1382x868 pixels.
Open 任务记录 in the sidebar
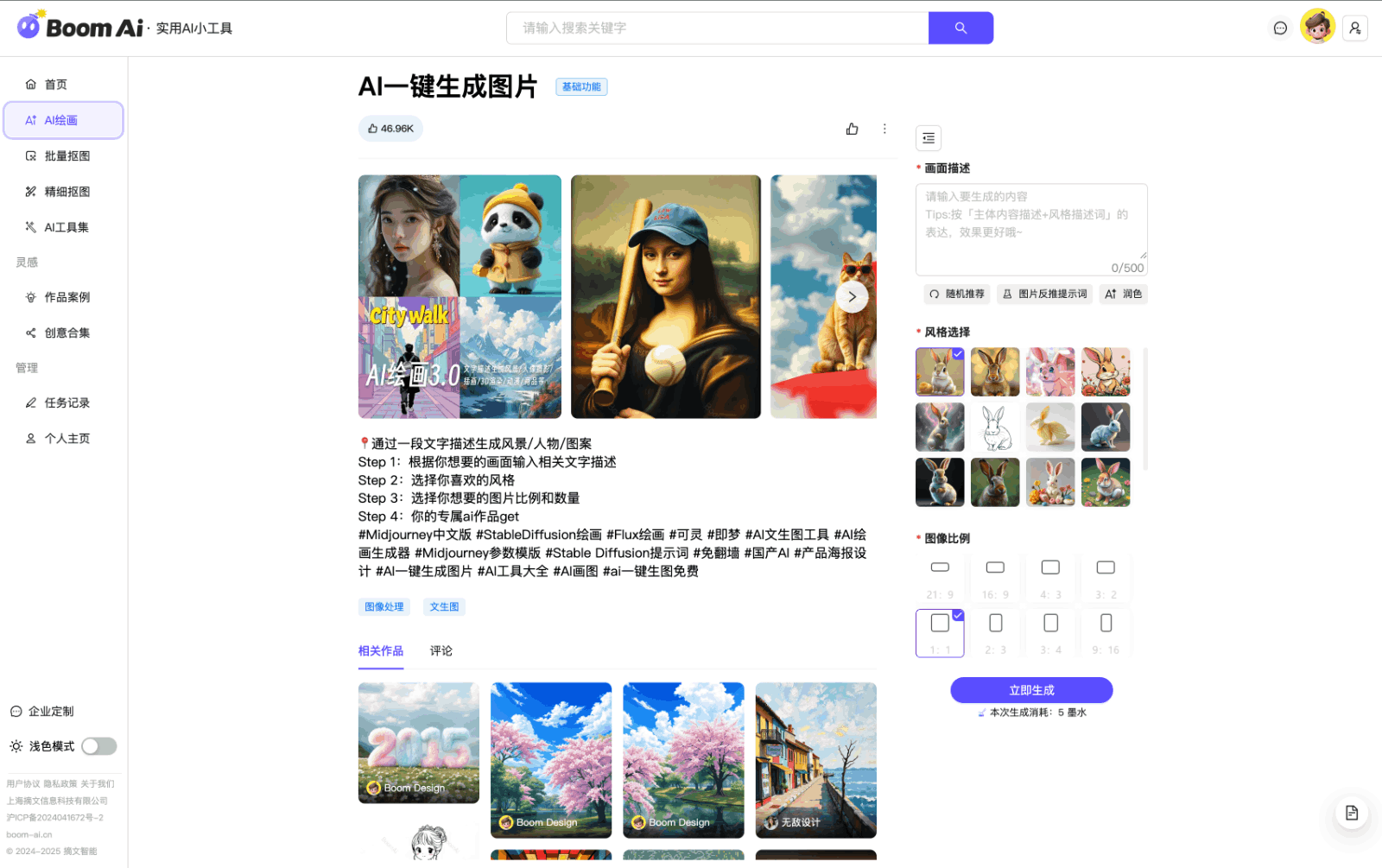[x=67, y=402]
